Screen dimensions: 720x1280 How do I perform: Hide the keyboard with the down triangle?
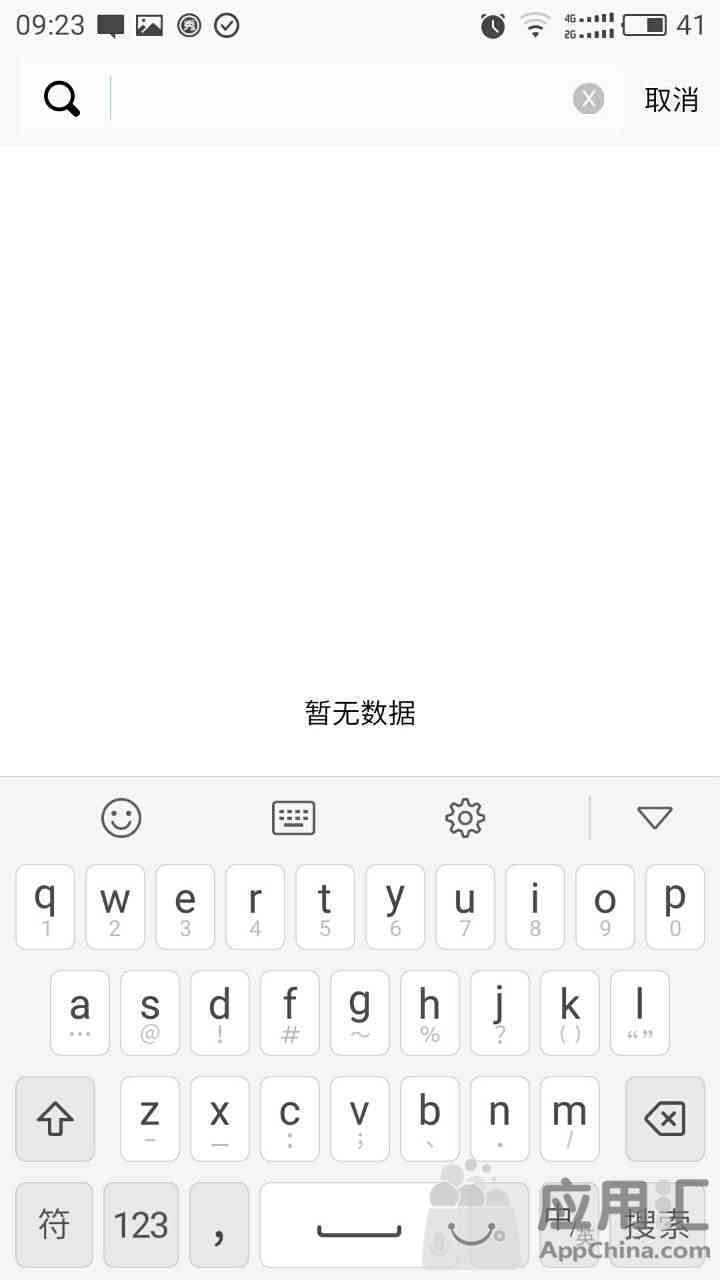click(655, 818)
